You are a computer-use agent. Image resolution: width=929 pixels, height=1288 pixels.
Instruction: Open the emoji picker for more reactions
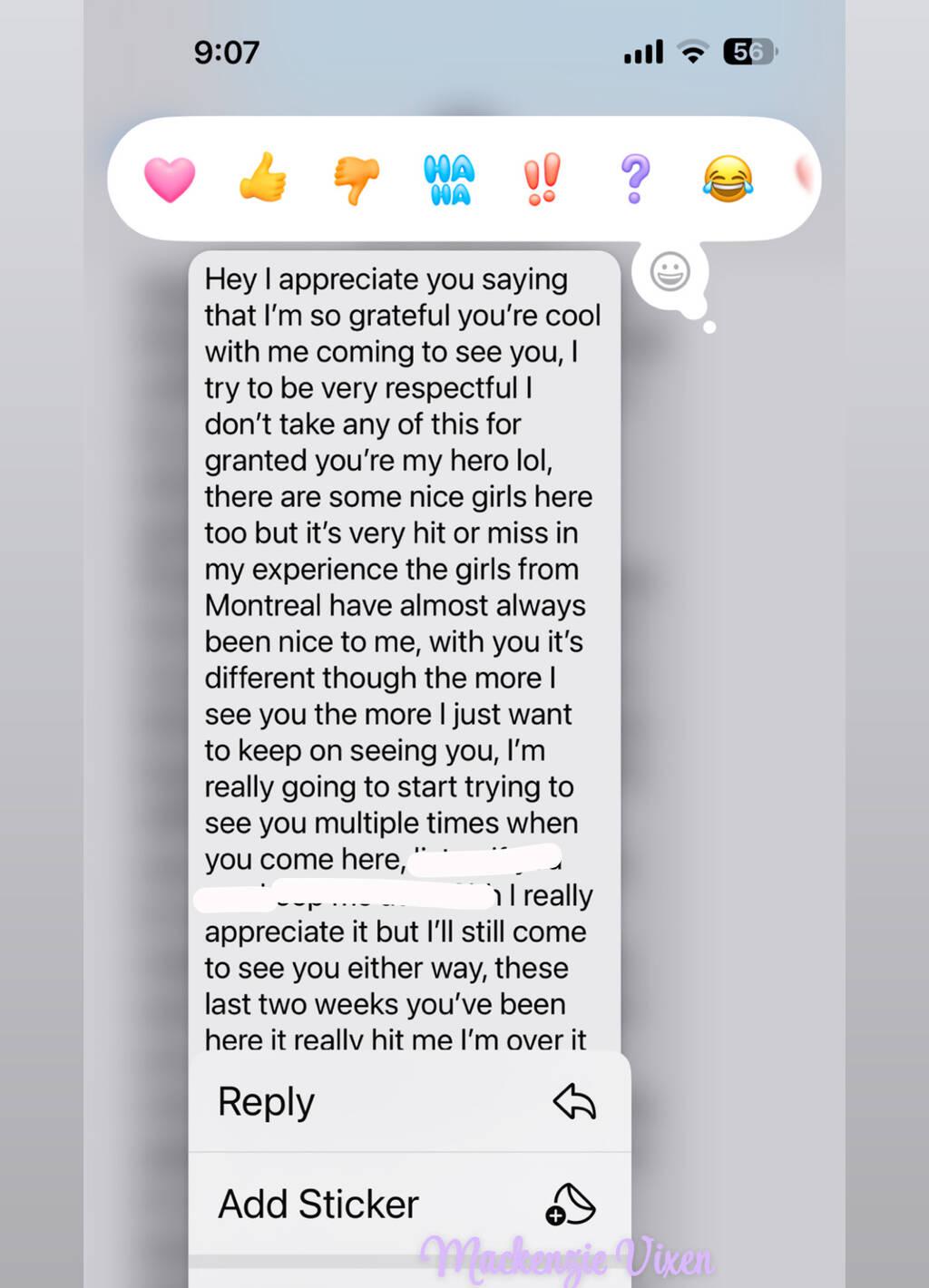[670, 272]
